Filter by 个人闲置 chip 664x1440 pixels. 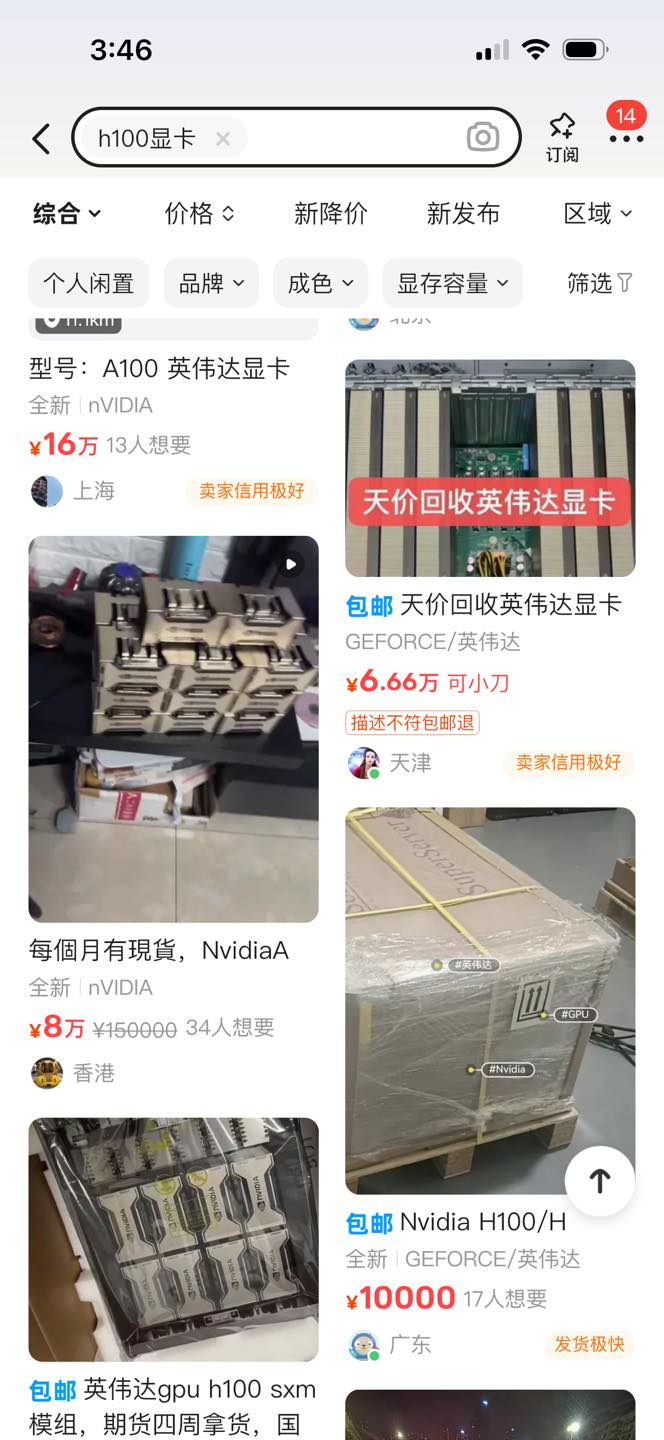point(88,283)
